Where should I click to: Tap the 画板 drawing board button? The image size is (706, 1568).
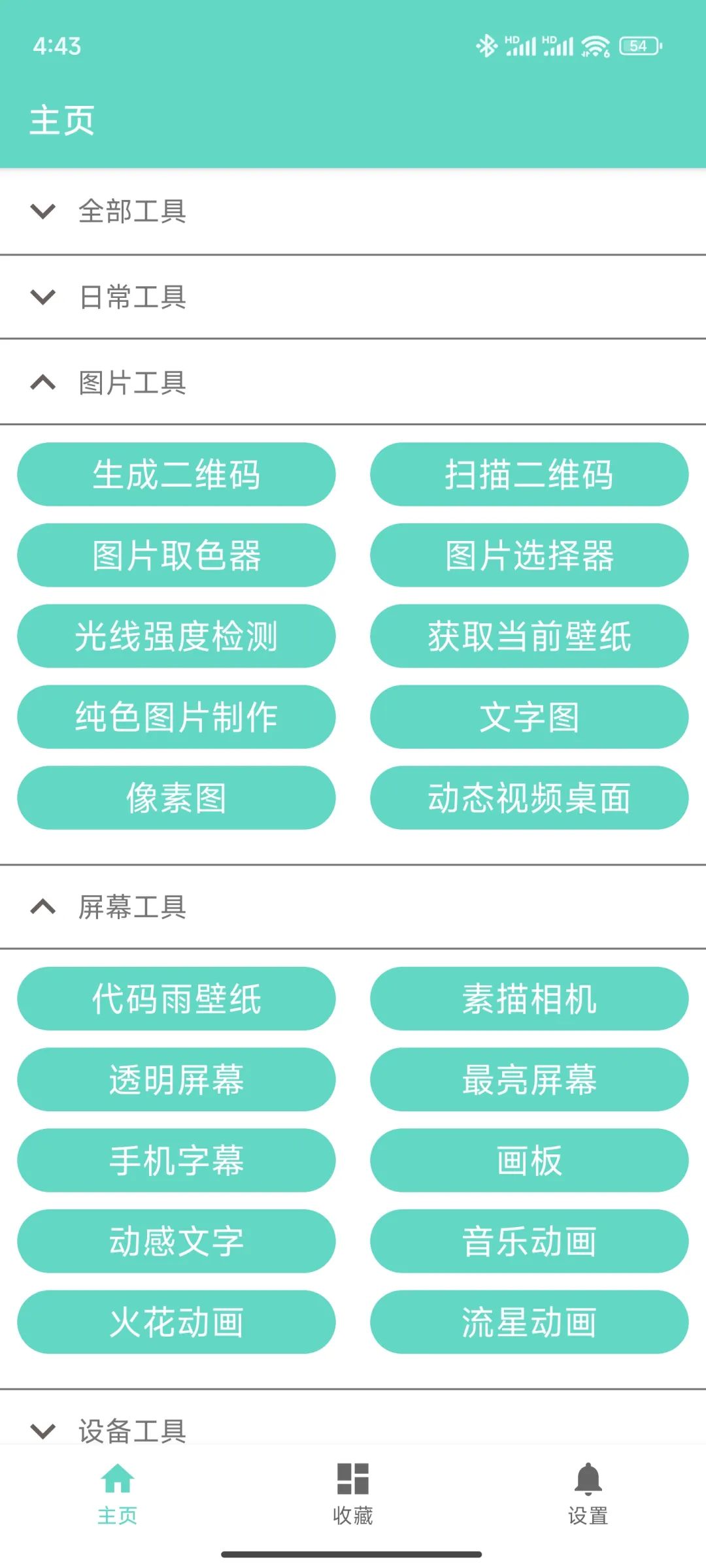529,1160
